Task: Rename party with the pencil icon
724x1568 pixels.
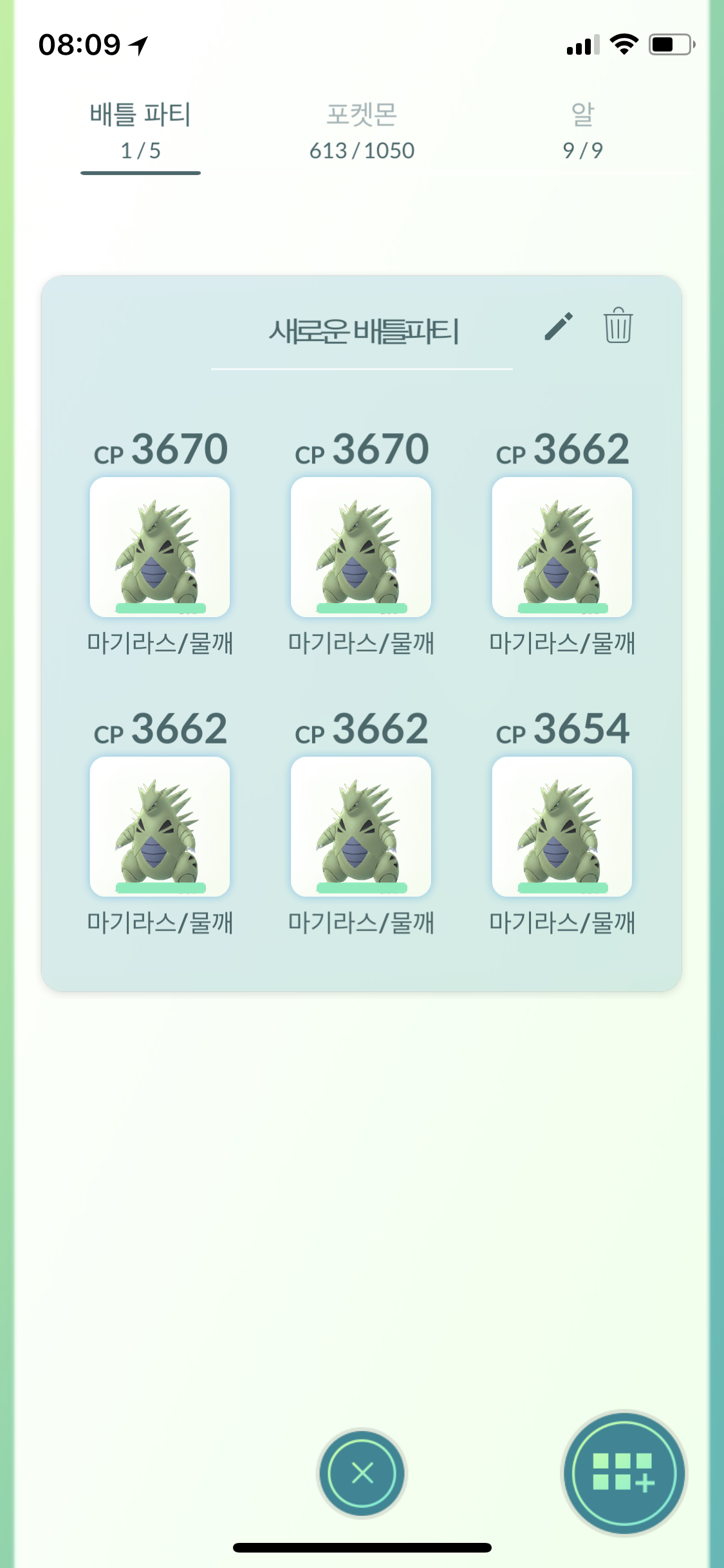Action: 558,326
